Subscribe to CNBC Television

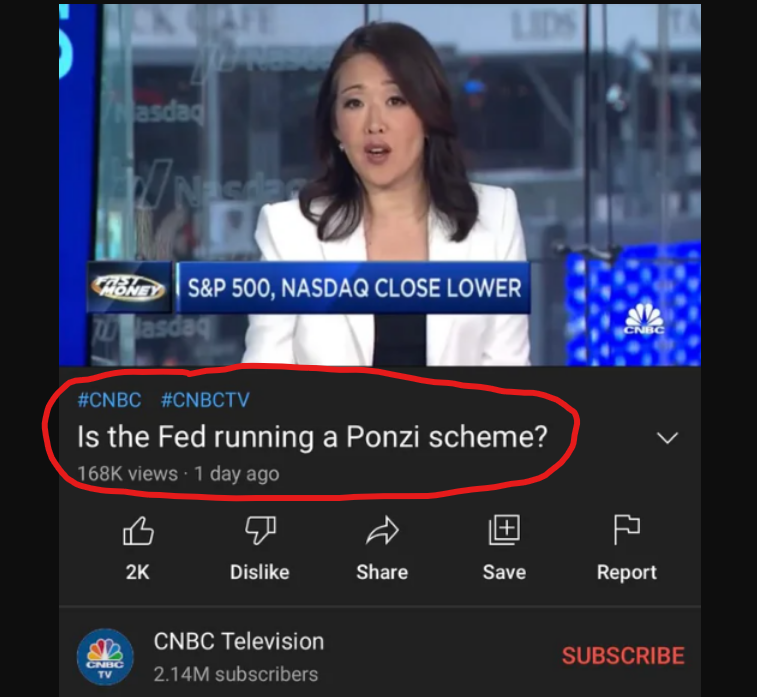pos(622,656)
